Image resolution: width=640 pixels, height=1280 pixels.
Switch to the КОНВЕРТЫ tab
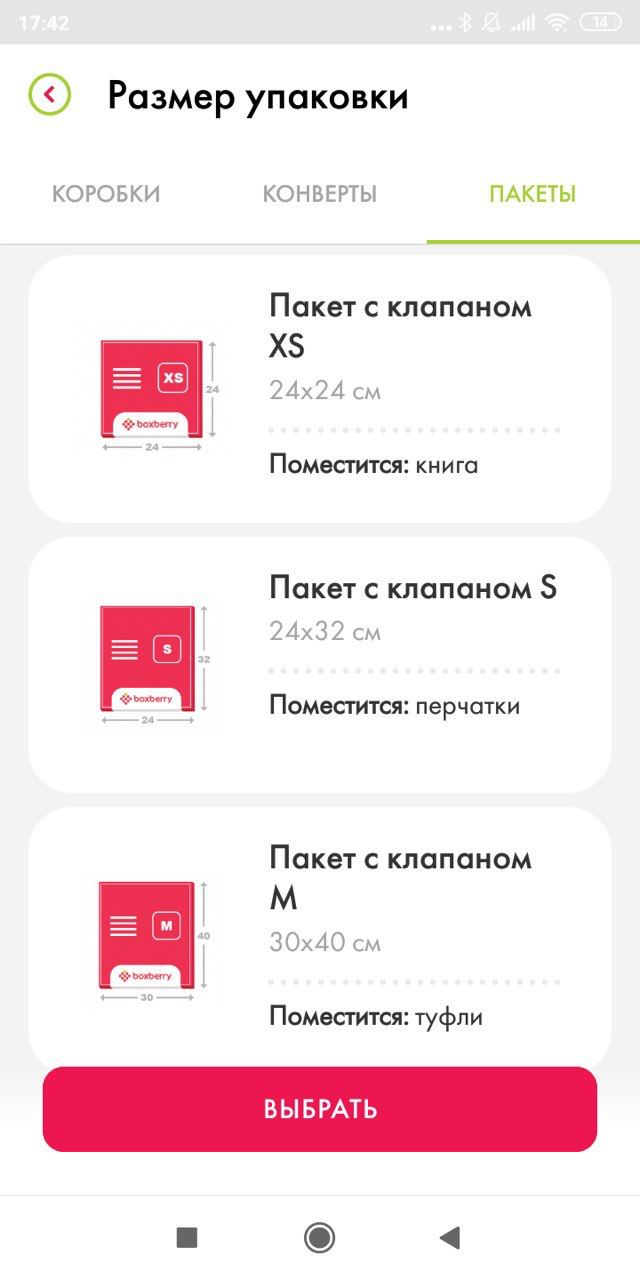[320, 194]
